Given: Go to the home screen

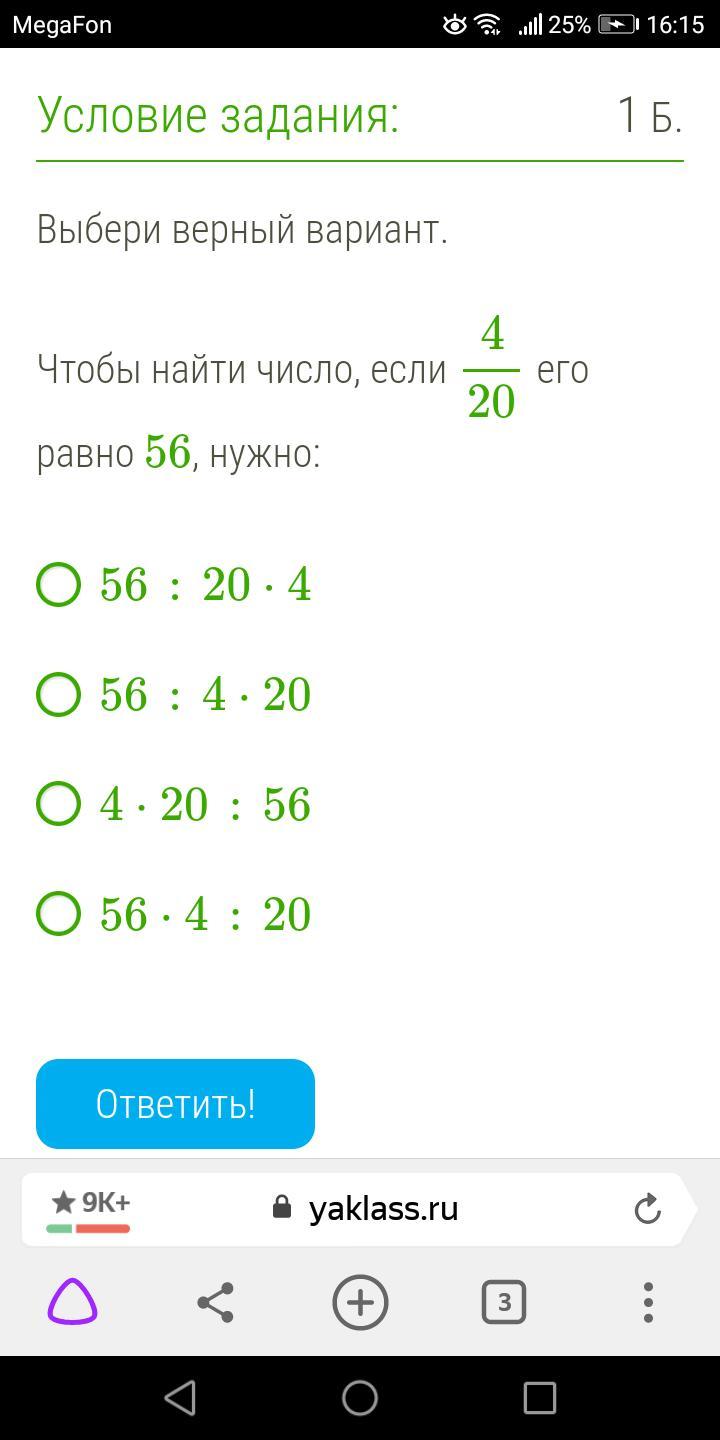Looking at the screenshot, I should (360, 1398).
